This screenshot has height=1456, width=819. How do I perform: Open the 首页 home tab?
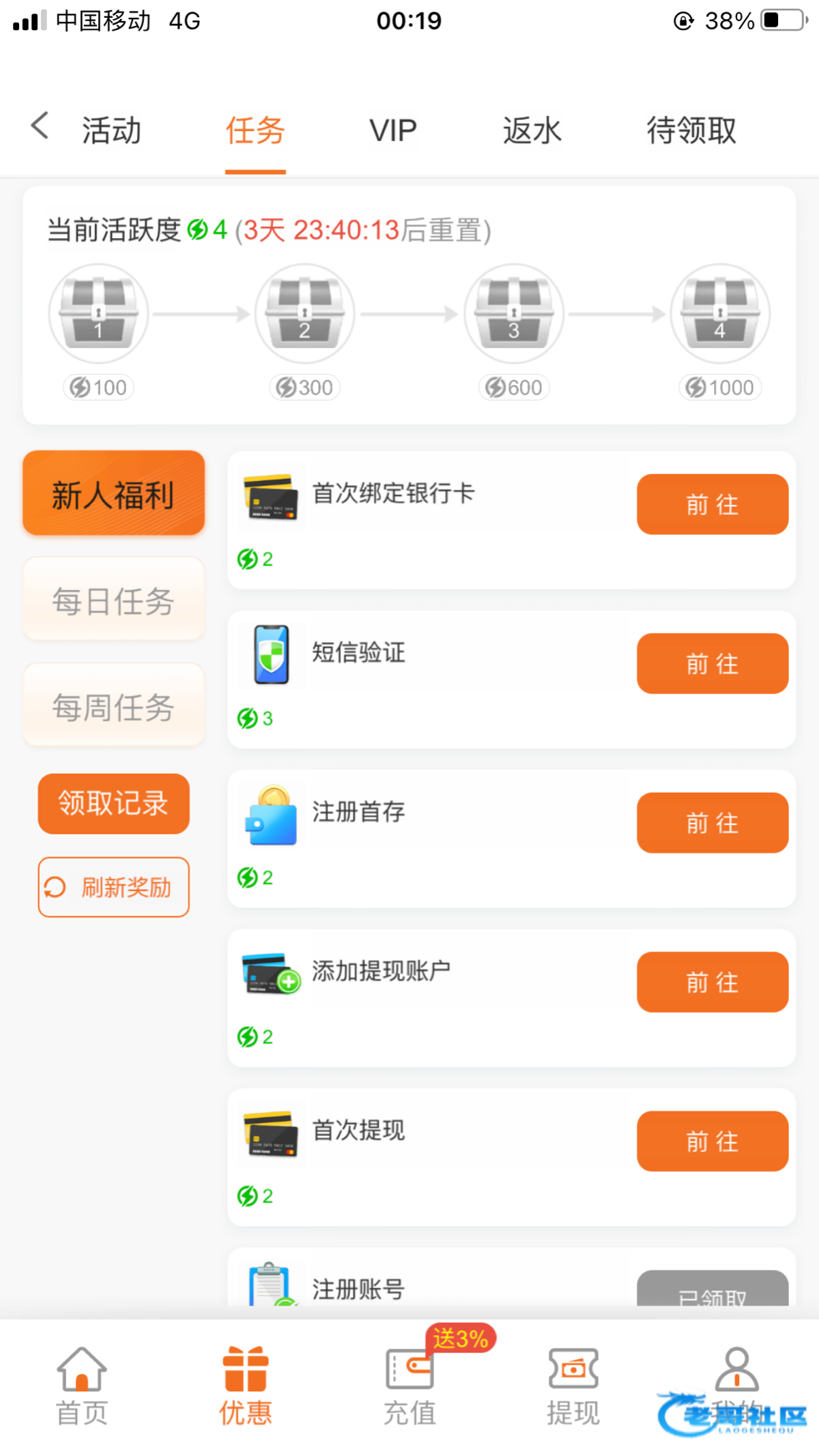pos(82,1386)
